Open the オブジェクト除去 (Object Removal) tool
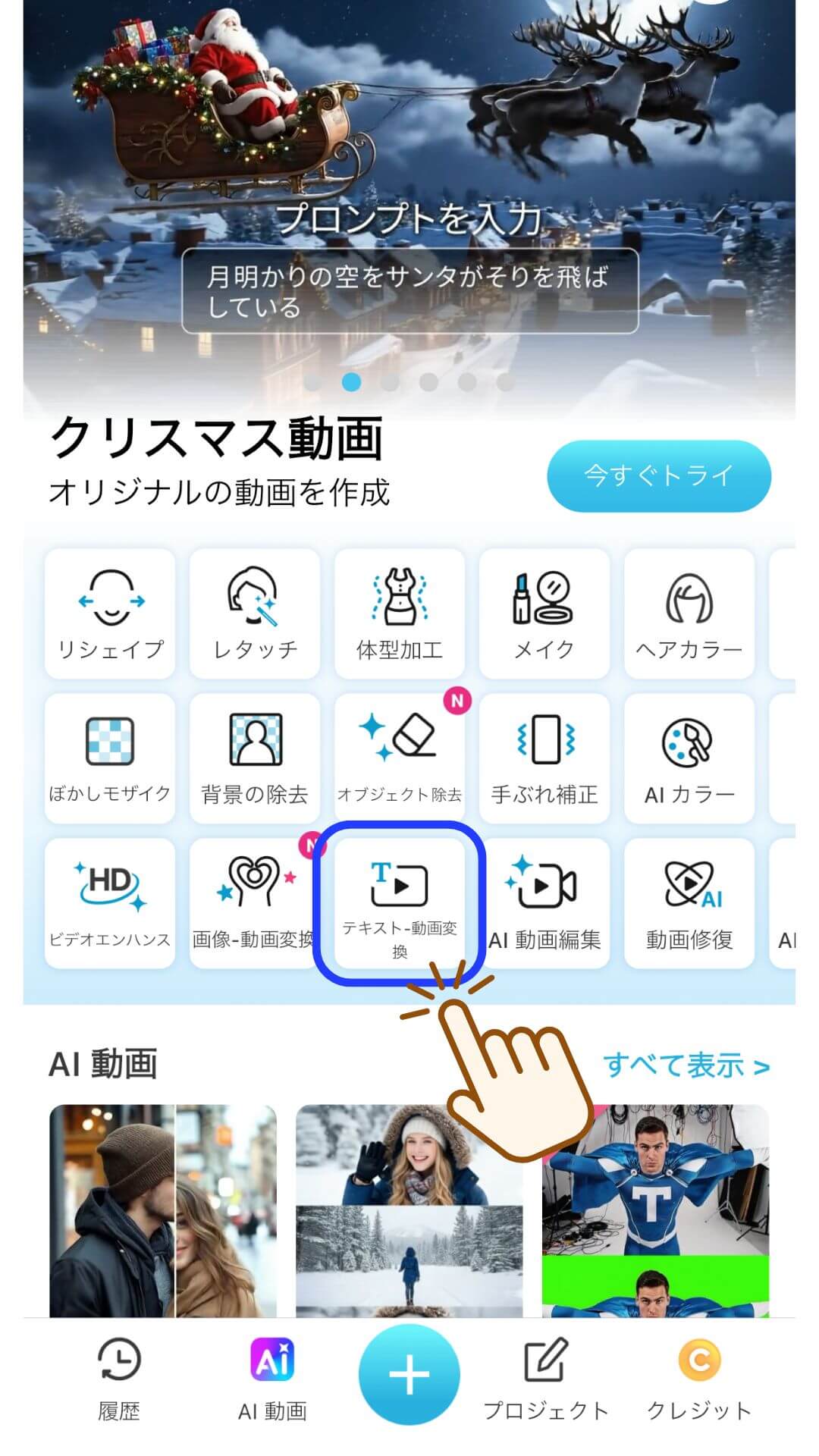This screenshot has height=1456, width=819. pos(400,758)
